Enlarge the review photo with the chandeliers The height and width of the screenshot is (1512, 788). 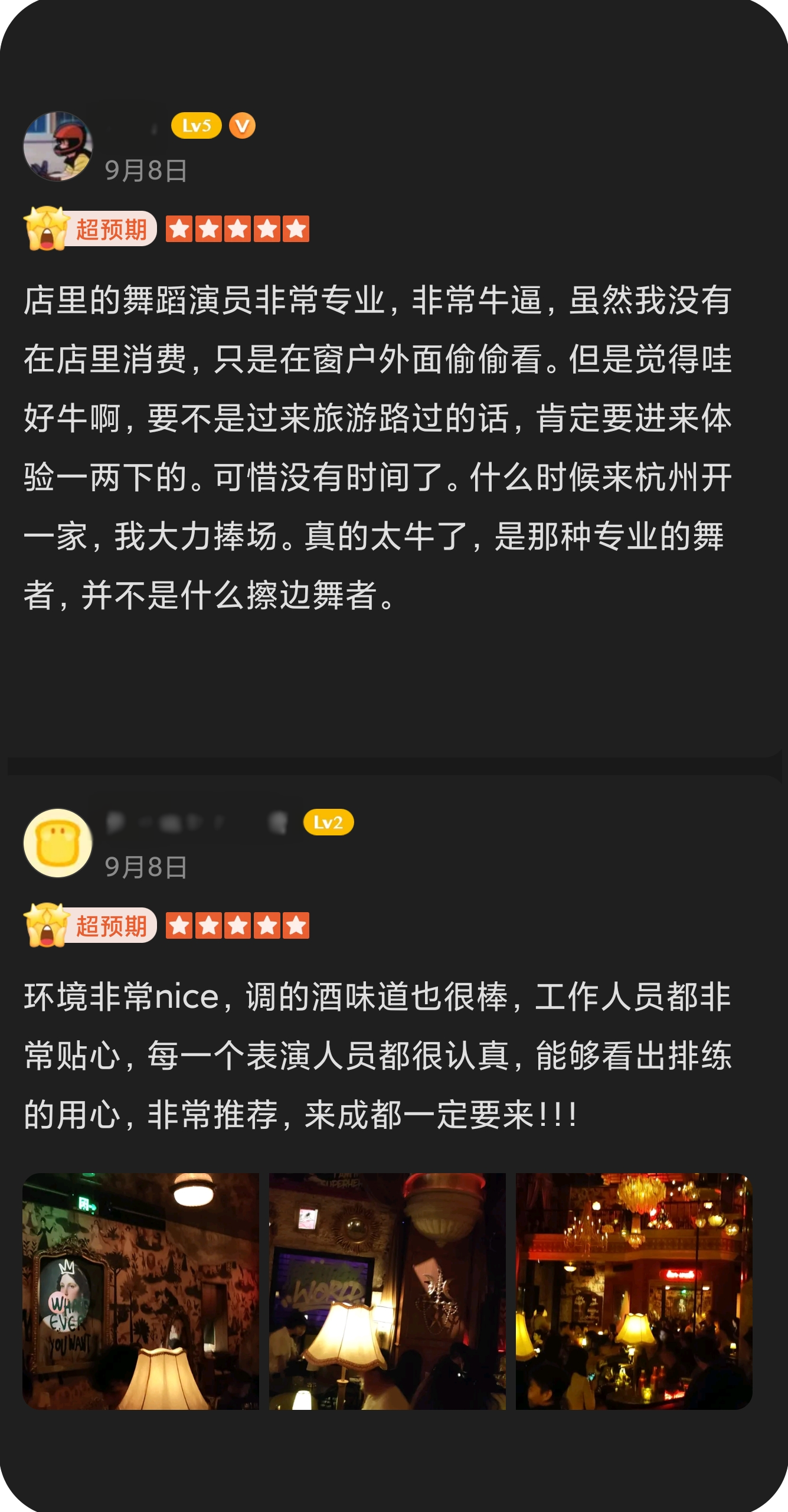634,1291
